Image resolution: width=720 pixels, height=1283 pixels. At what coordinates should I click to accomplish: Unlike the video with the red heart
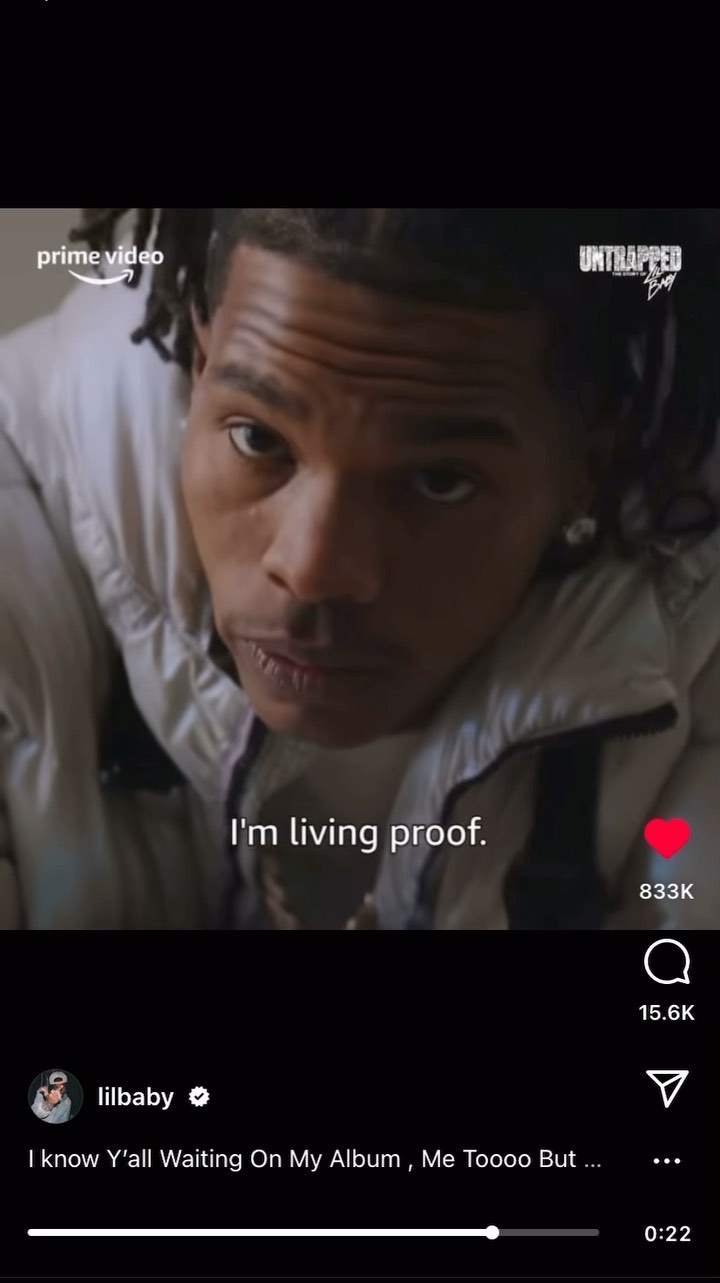(666, 839)
